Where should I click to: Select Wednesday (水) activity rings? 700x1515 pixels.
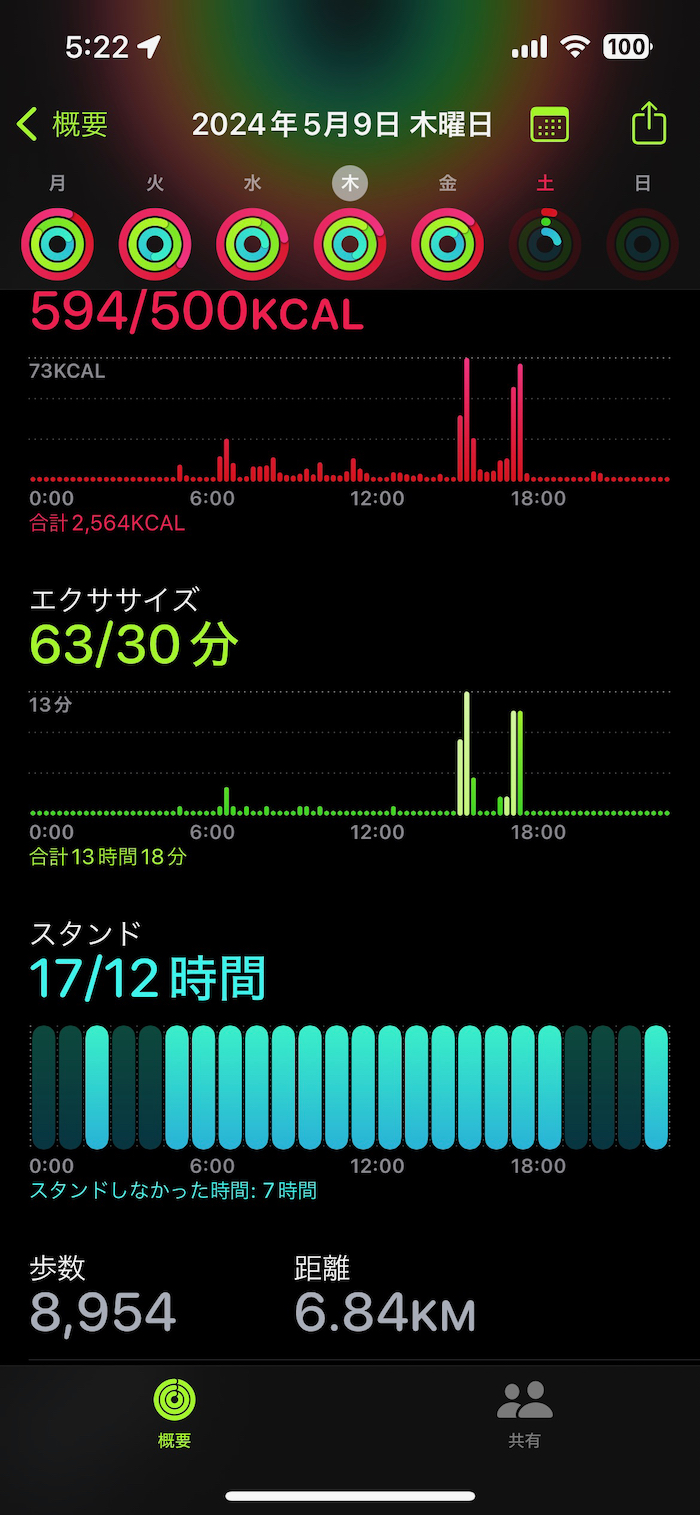[x=252, y=243]
